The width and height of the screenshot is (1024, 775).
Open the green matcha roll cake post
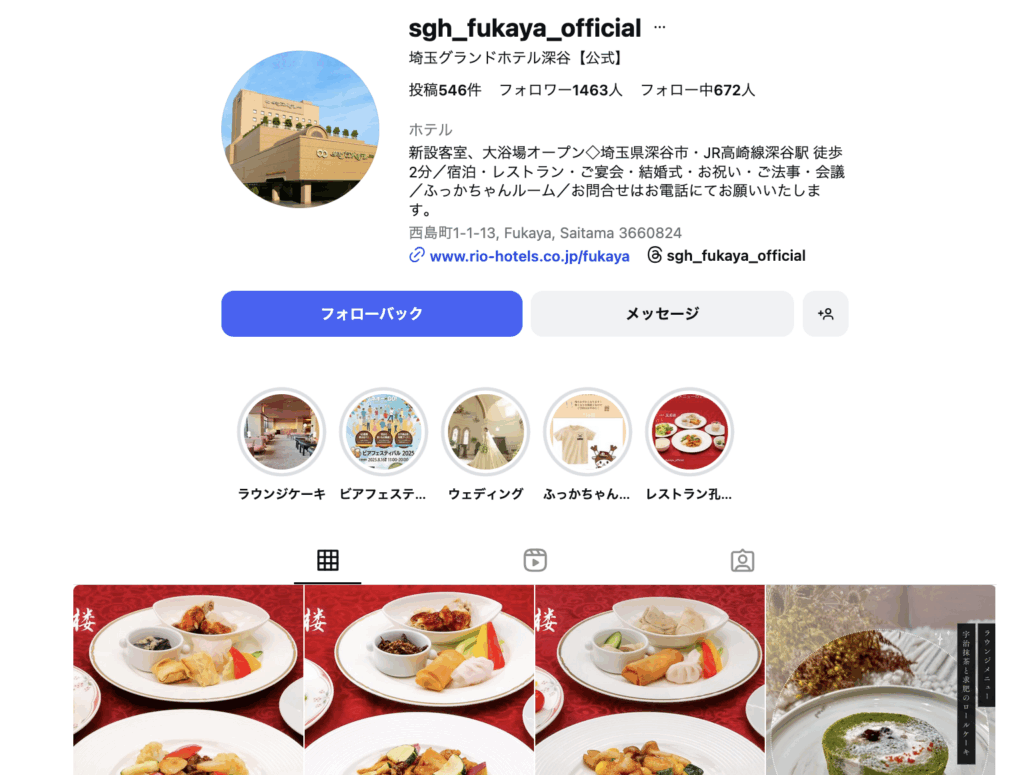[880, 680]
